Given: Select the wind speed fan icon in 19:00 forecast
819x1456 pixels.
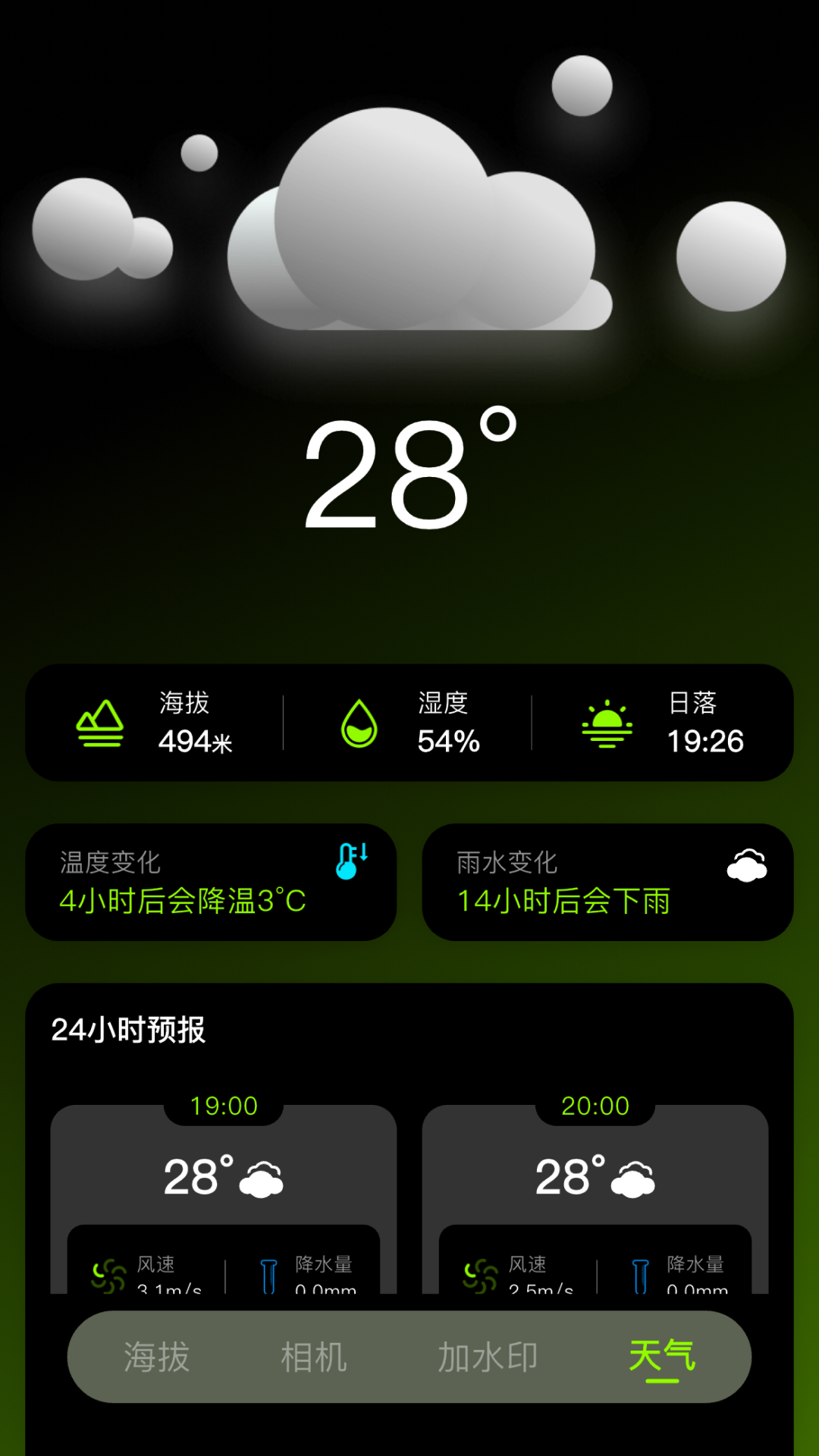Looking at the screenshot, I should click(x=106, y=1272).
